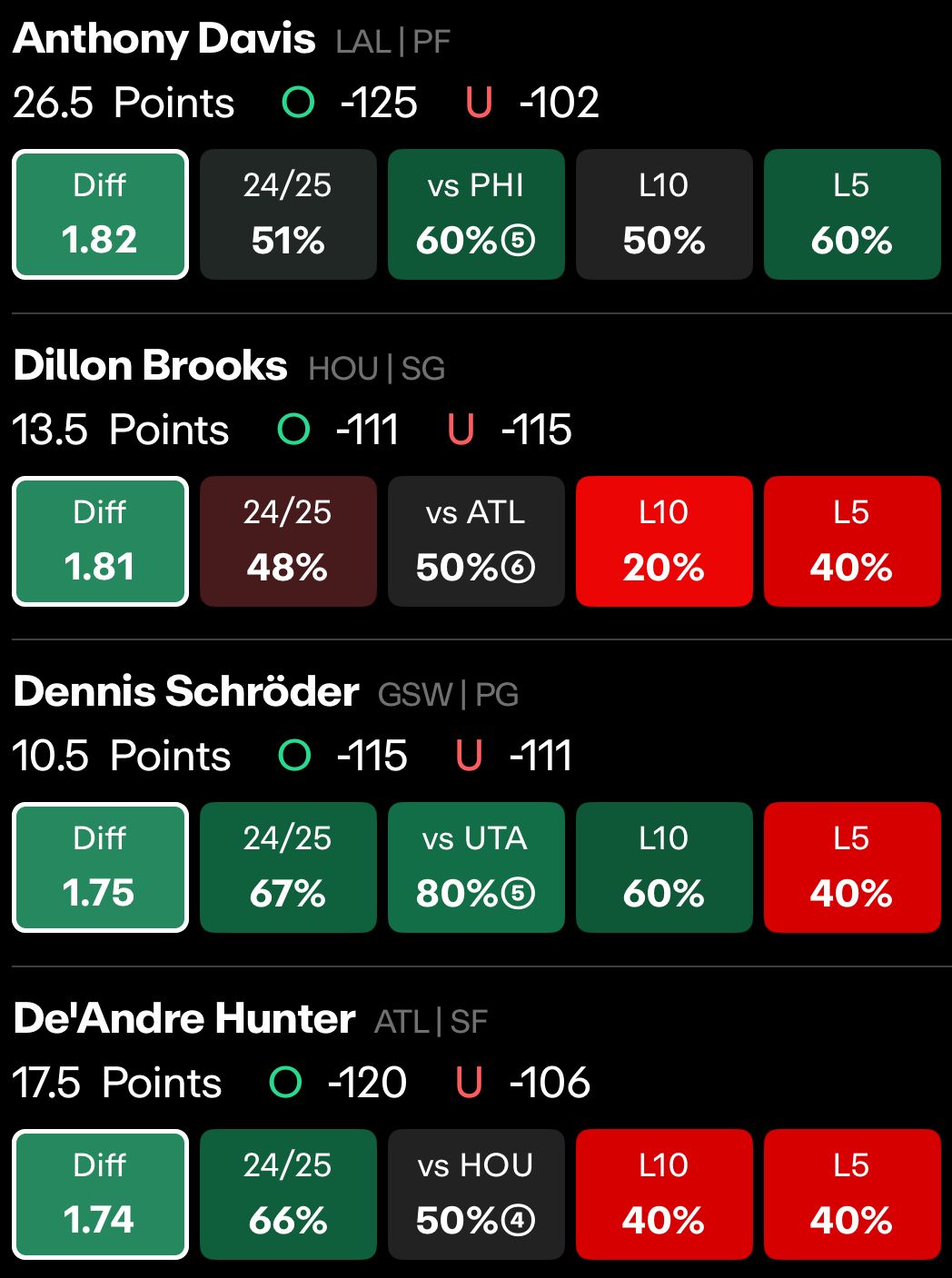Image resolution: width=952 pixels, height=1278 pixels.
Task: Pick Dennis Schröder over at -115
Action: (344, 756)
